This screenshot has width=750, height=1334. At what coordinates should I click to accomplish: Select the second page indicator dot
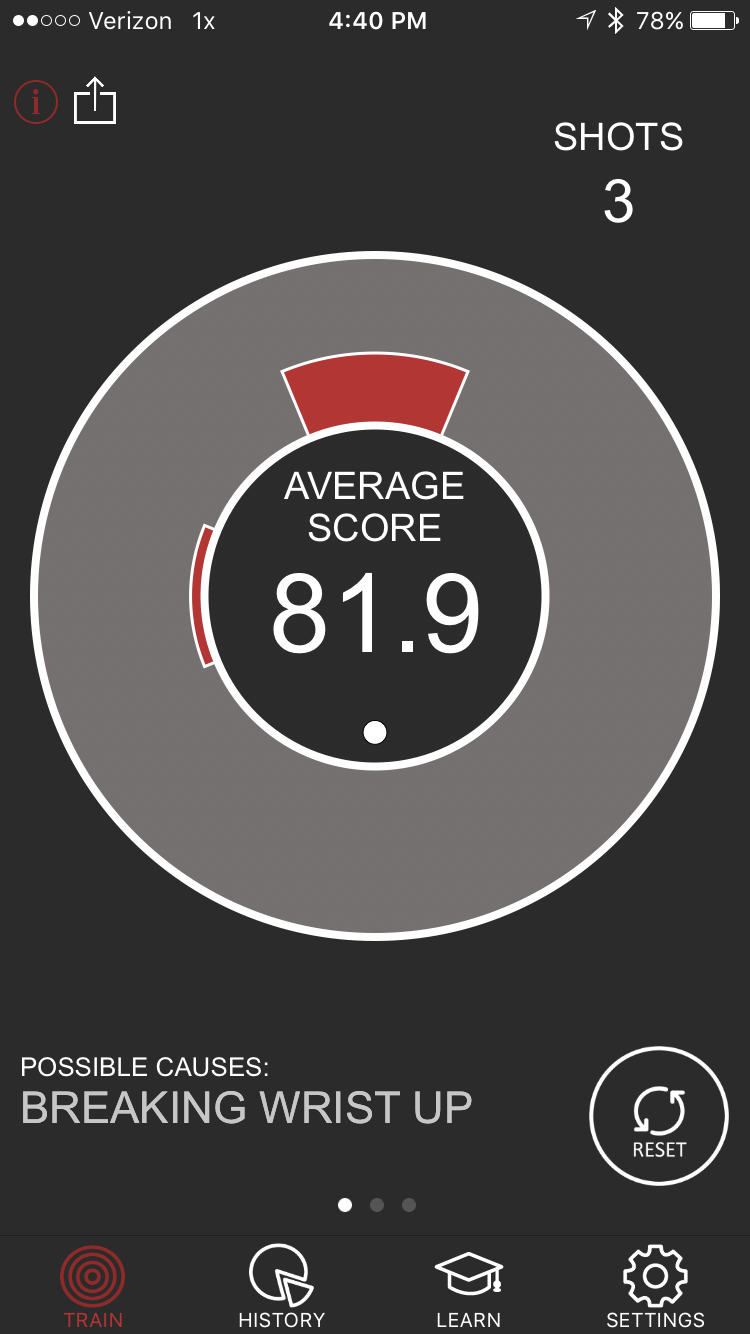377,1205
